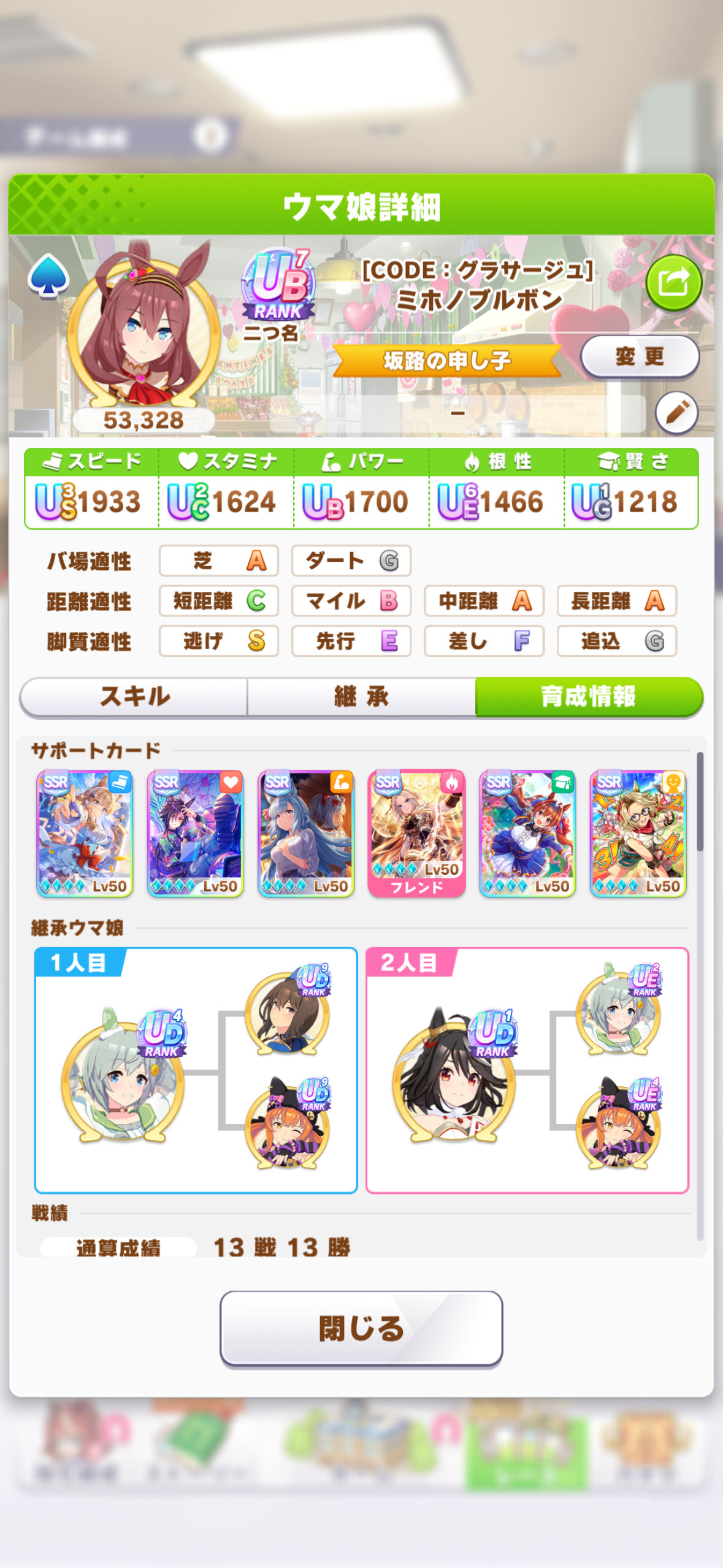Switch to the 継承 tab
The height and width of the screenshot is (1568, 723).
point(361,697)
